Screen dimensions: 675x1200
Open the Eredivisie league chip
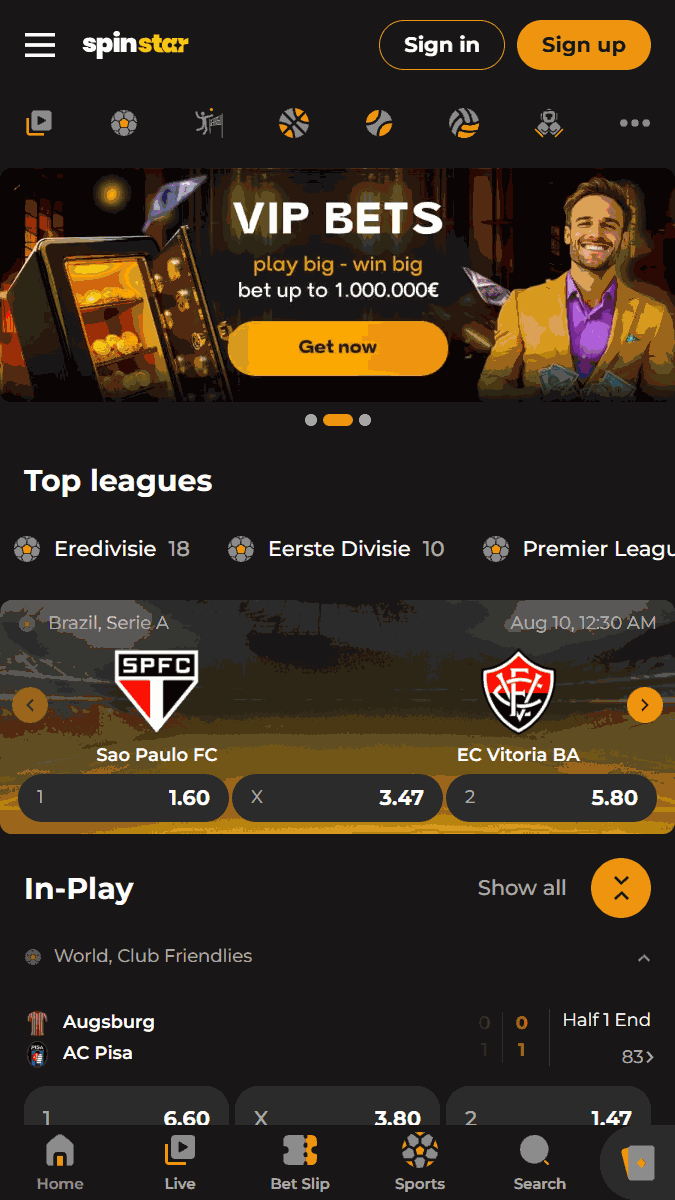click(x=102, y=549)
